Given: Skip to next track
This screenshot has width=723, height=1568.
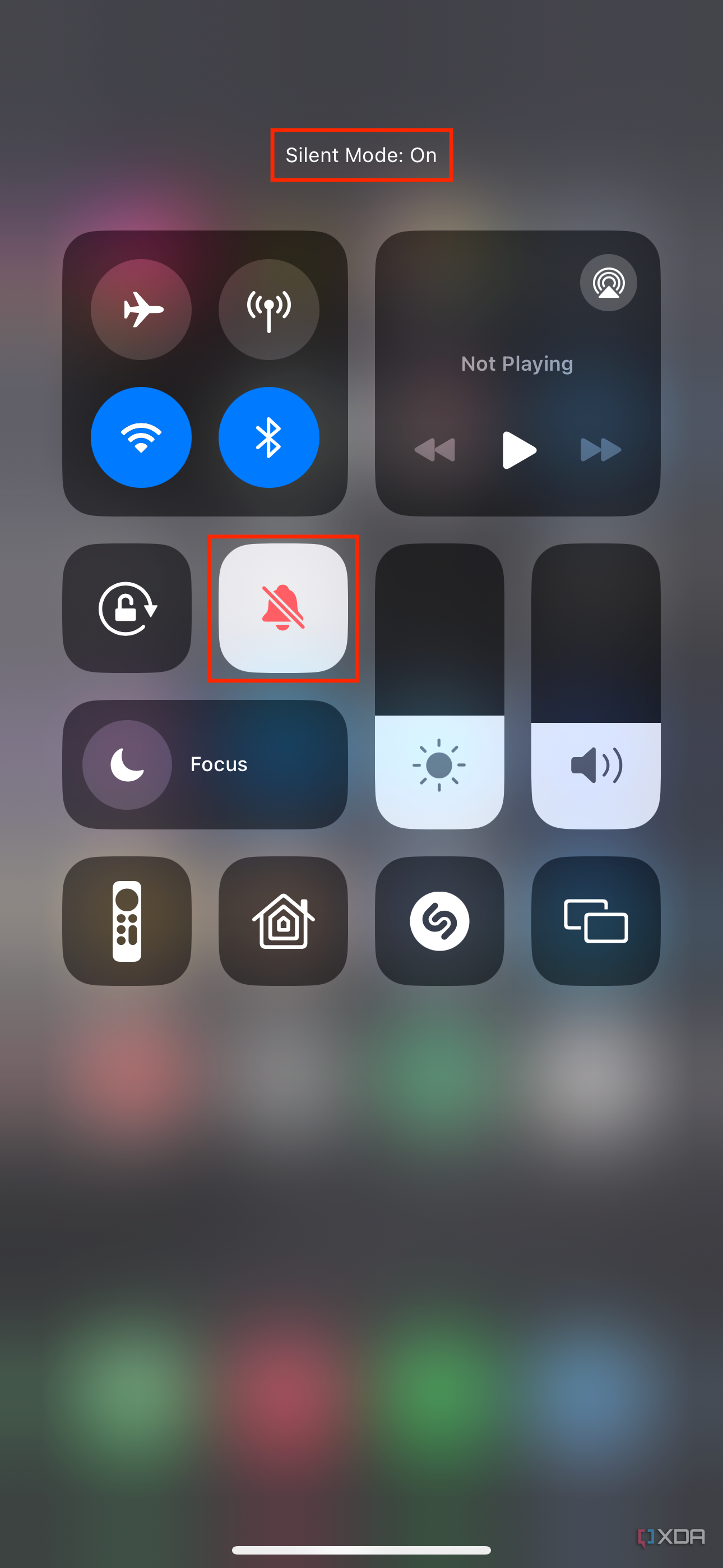Looking at the screenshot, I should pyautogui.click(x=601, y=450).
